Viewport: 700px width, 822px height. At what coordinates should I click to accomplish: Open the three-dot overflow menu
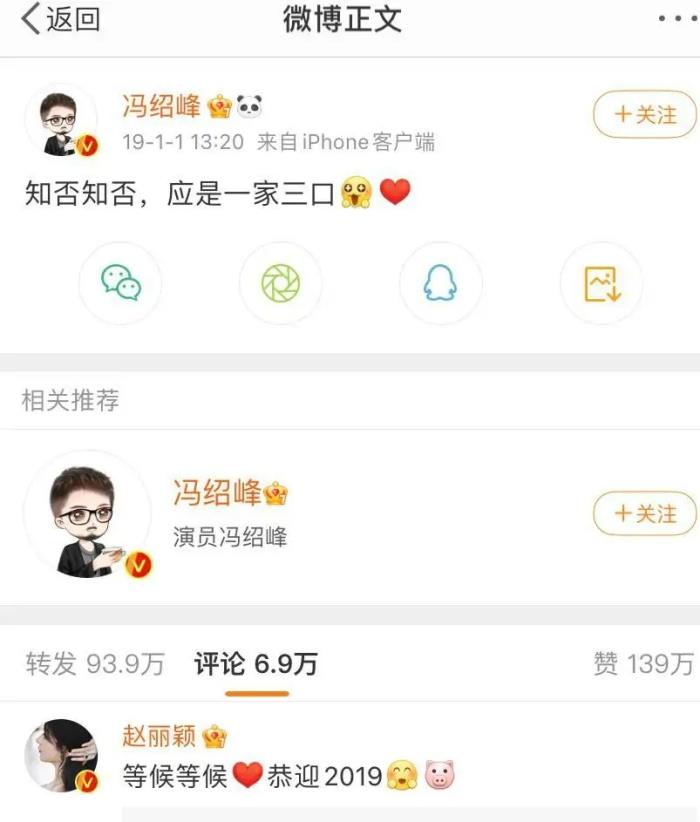click(675, 19)
